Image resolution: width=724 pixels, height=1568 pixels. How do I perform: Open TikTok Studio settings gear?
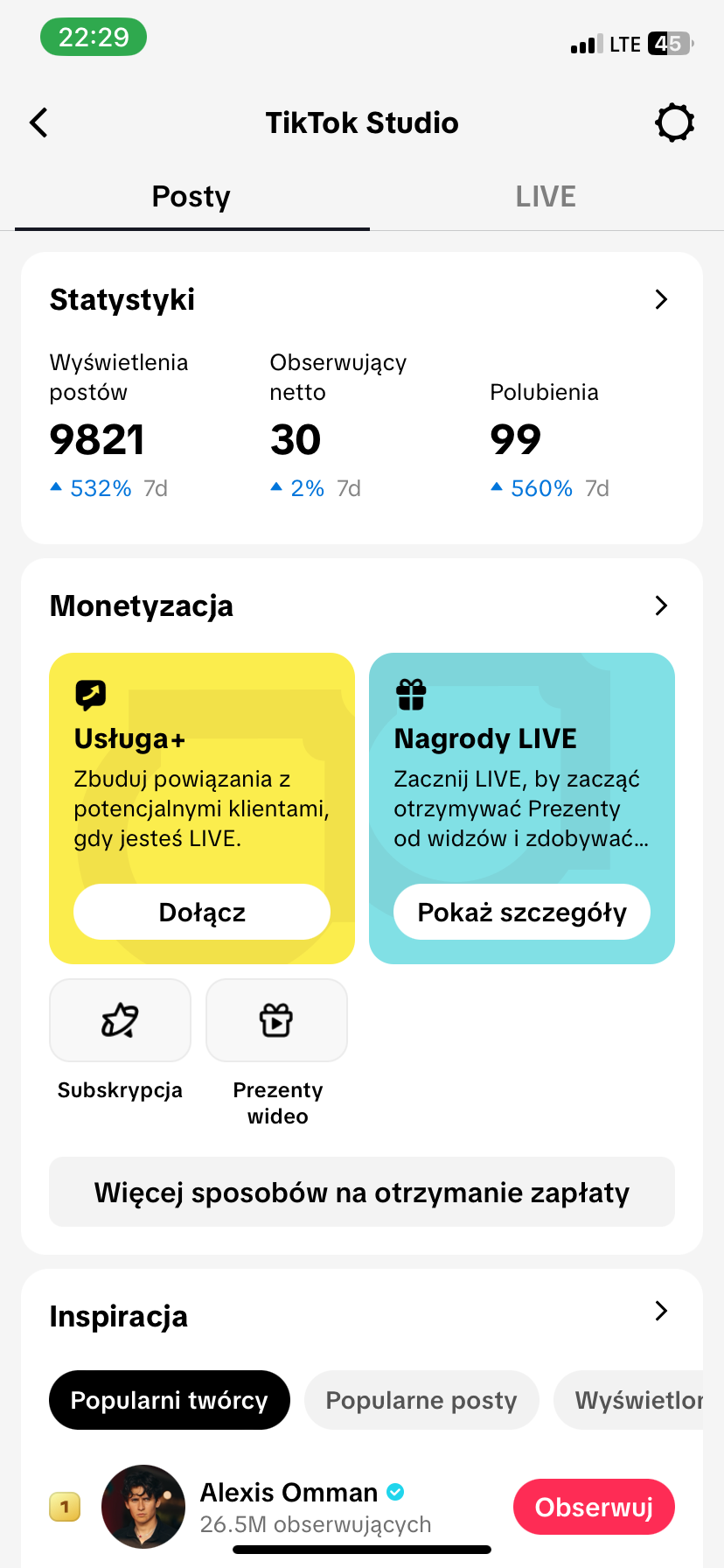(674, 122)
